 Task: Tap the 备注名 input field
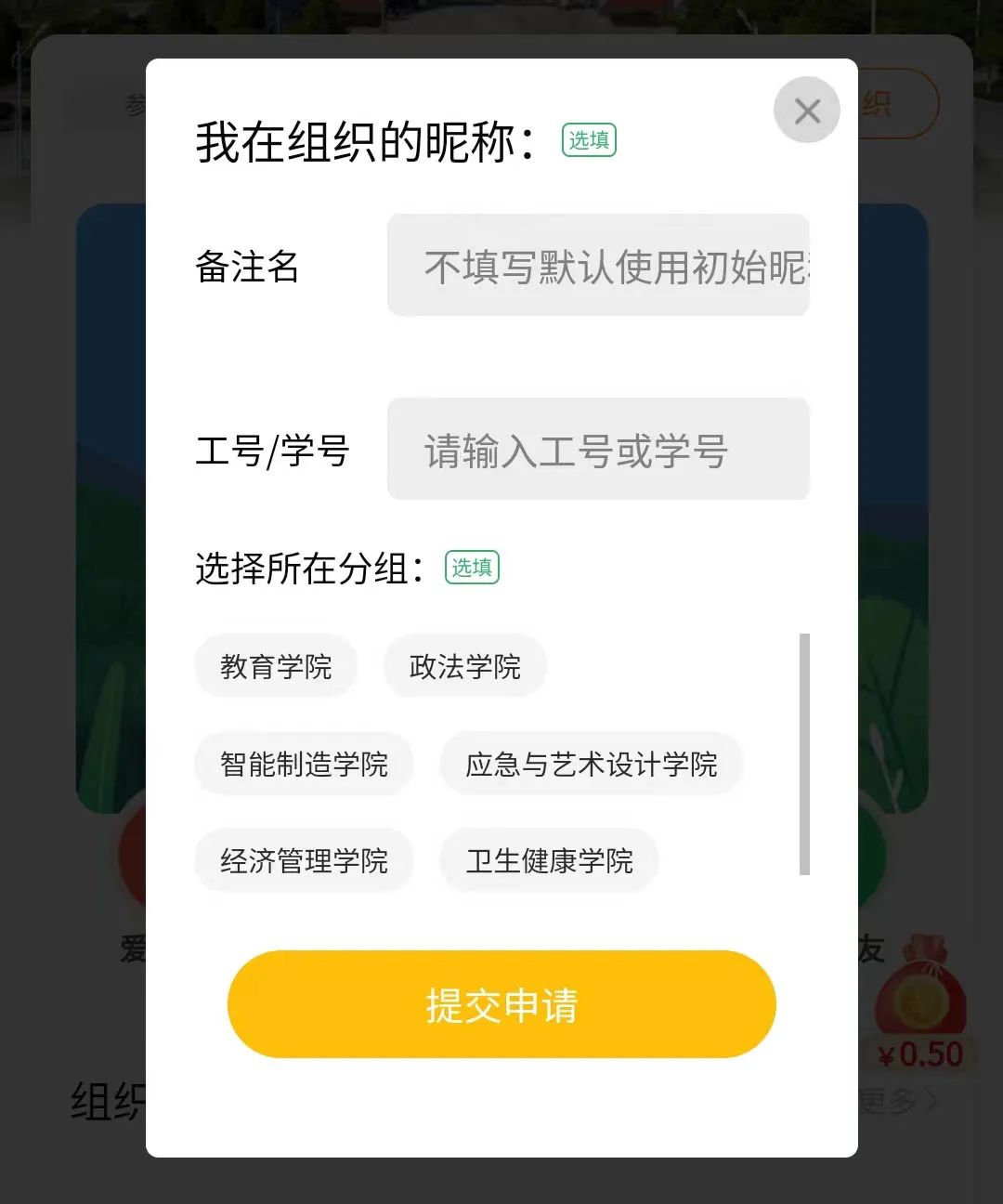[598, 266]
